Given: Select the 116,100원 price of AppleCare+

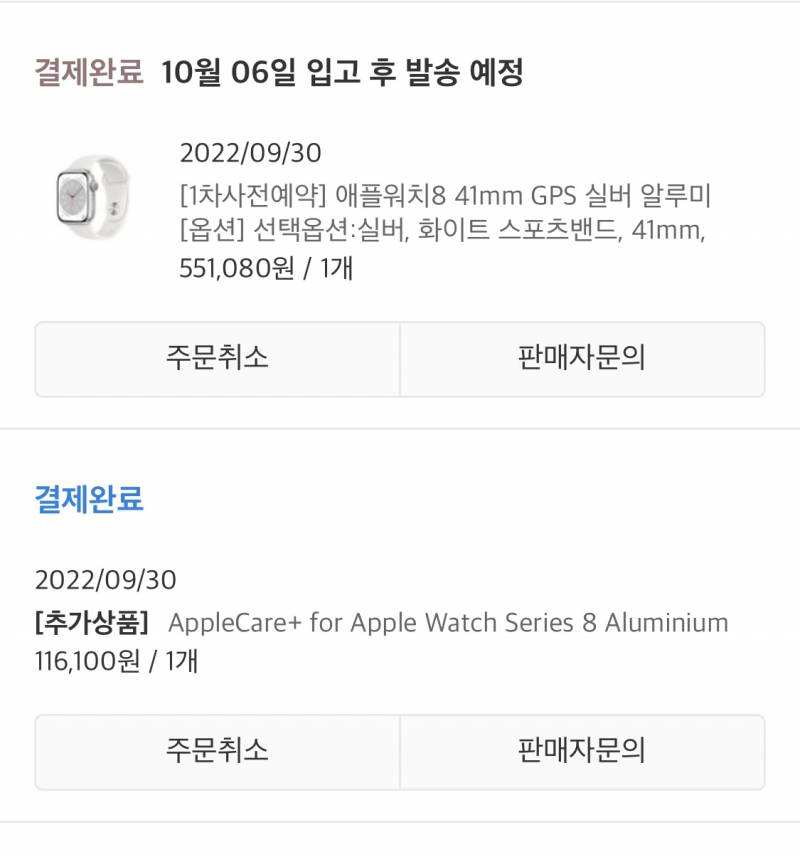Looking at the screenshot, I should click(88, 660).
